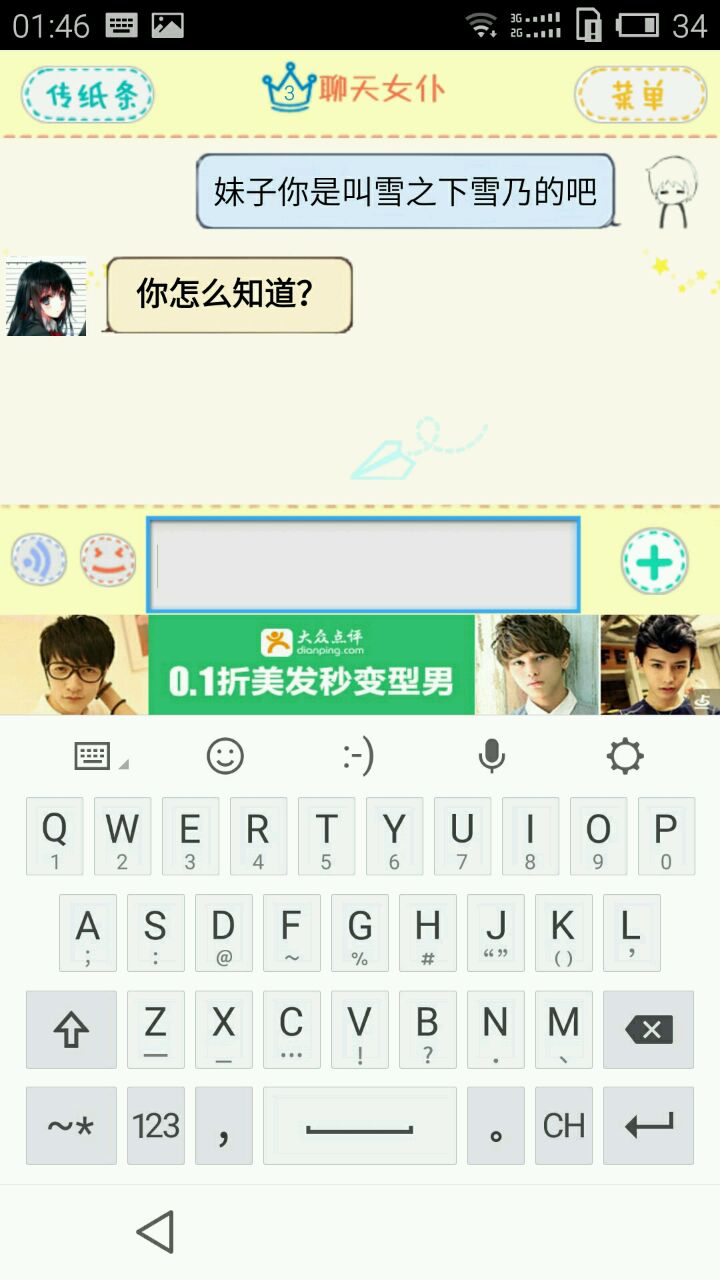This screenshot has height=1280, width=720.
Task: Tap the backspace key
Action: point(648,1030)
